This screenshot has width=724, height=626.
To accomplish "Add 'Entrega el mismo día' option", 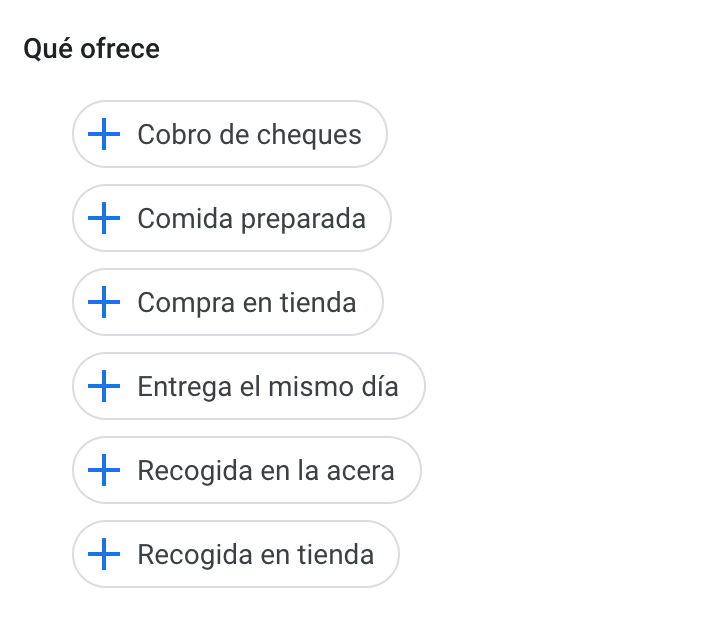I will click(x=248, y=386).
